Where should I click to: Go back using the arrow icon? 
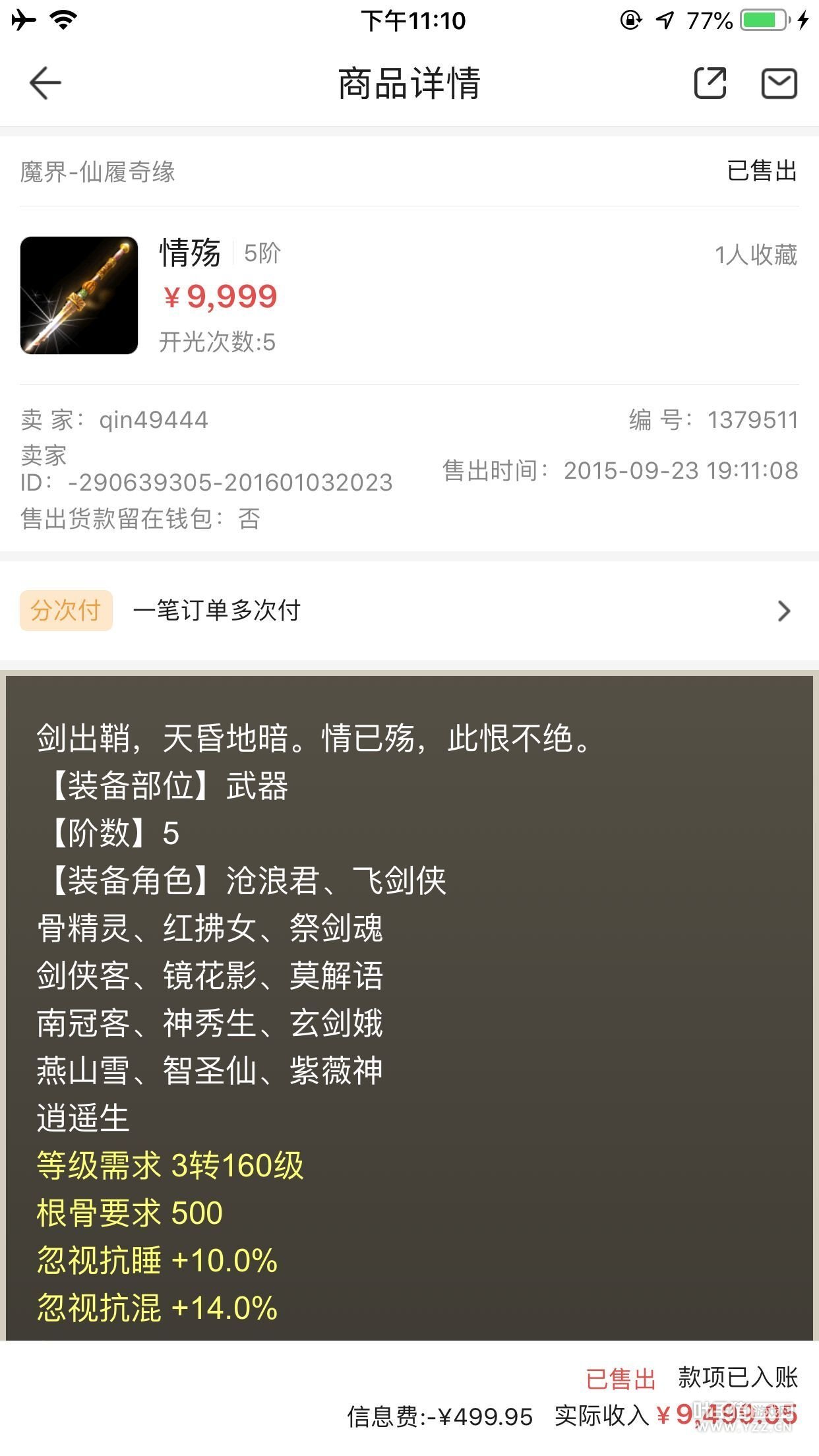[x=45, y=84]
